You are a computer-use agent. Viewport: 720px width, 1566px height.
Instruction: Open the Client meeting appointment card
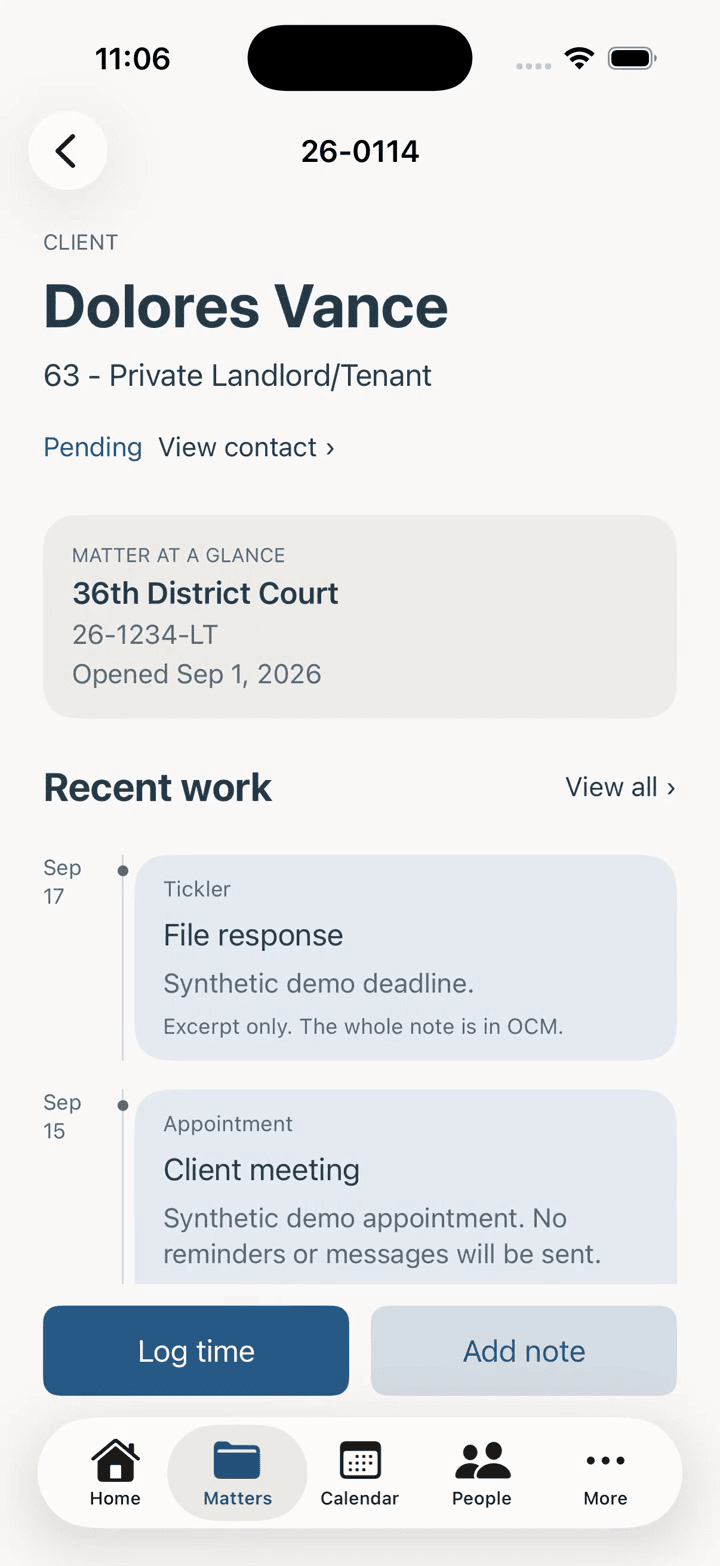[405, 1186]
